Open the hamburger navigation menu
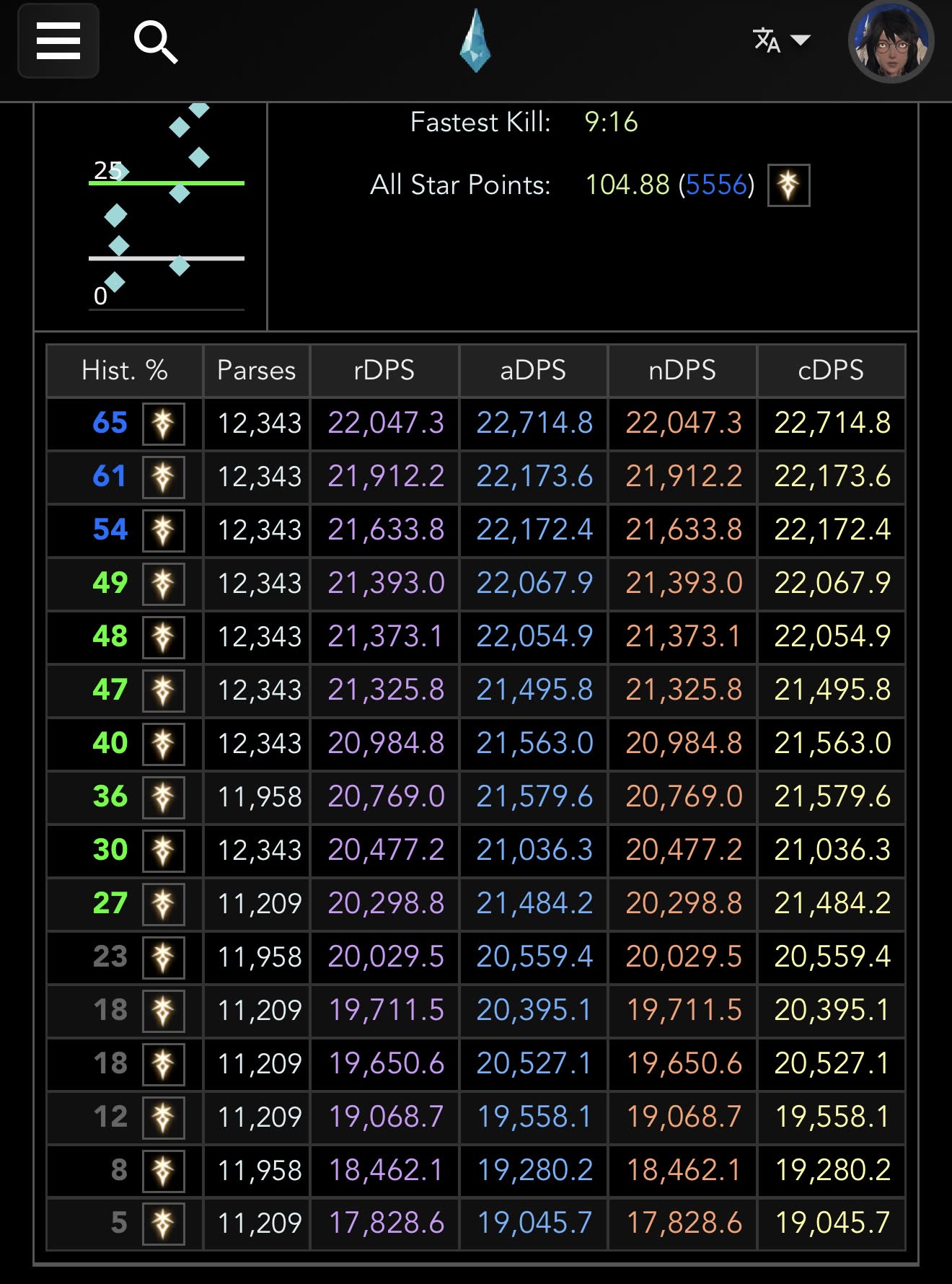 pos(58,40)
